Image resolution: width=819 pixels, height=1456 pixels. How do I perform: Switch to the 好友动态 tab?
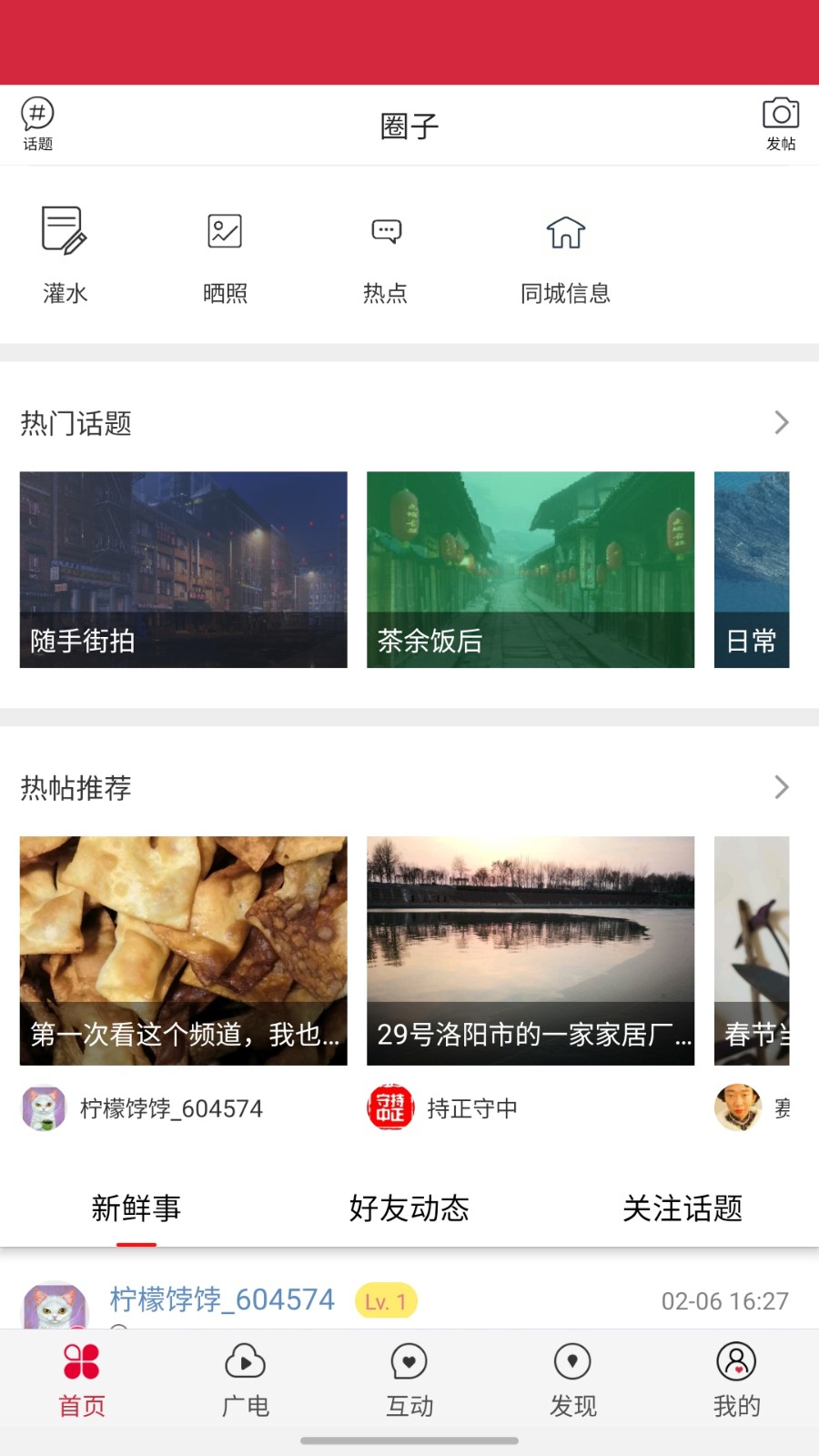coord(409,1209)
